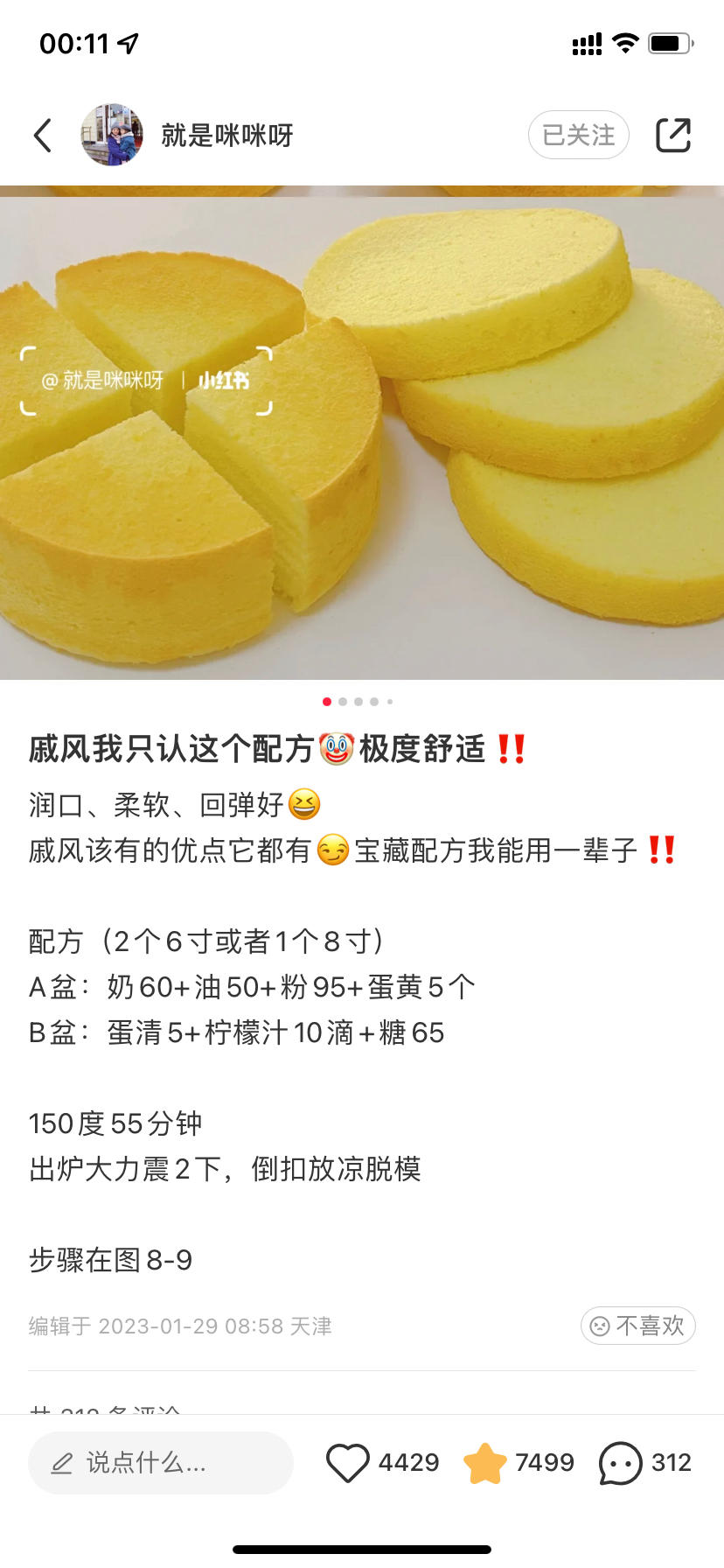The width and height of the screenshot is (724, 1568).
Task: Go back using the top-left arrow
Action: coord(42,136)
